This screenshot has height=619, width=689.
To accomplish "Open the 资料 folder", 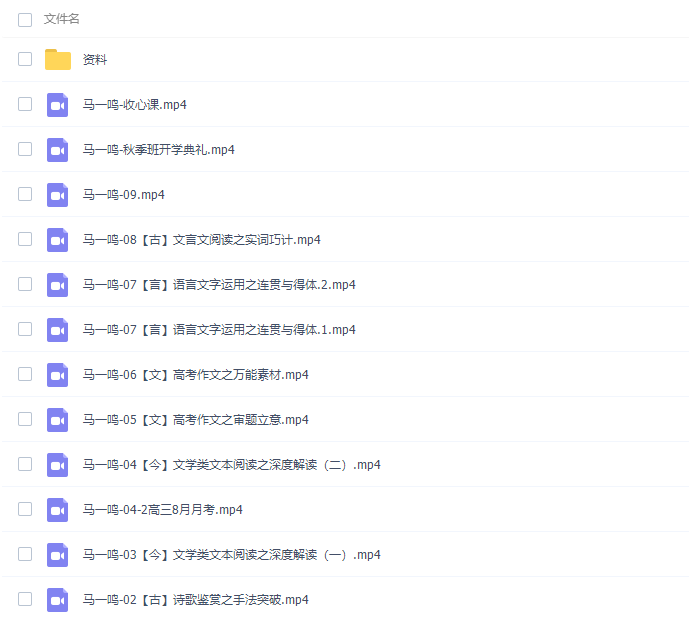I will (x=95, y=60).
